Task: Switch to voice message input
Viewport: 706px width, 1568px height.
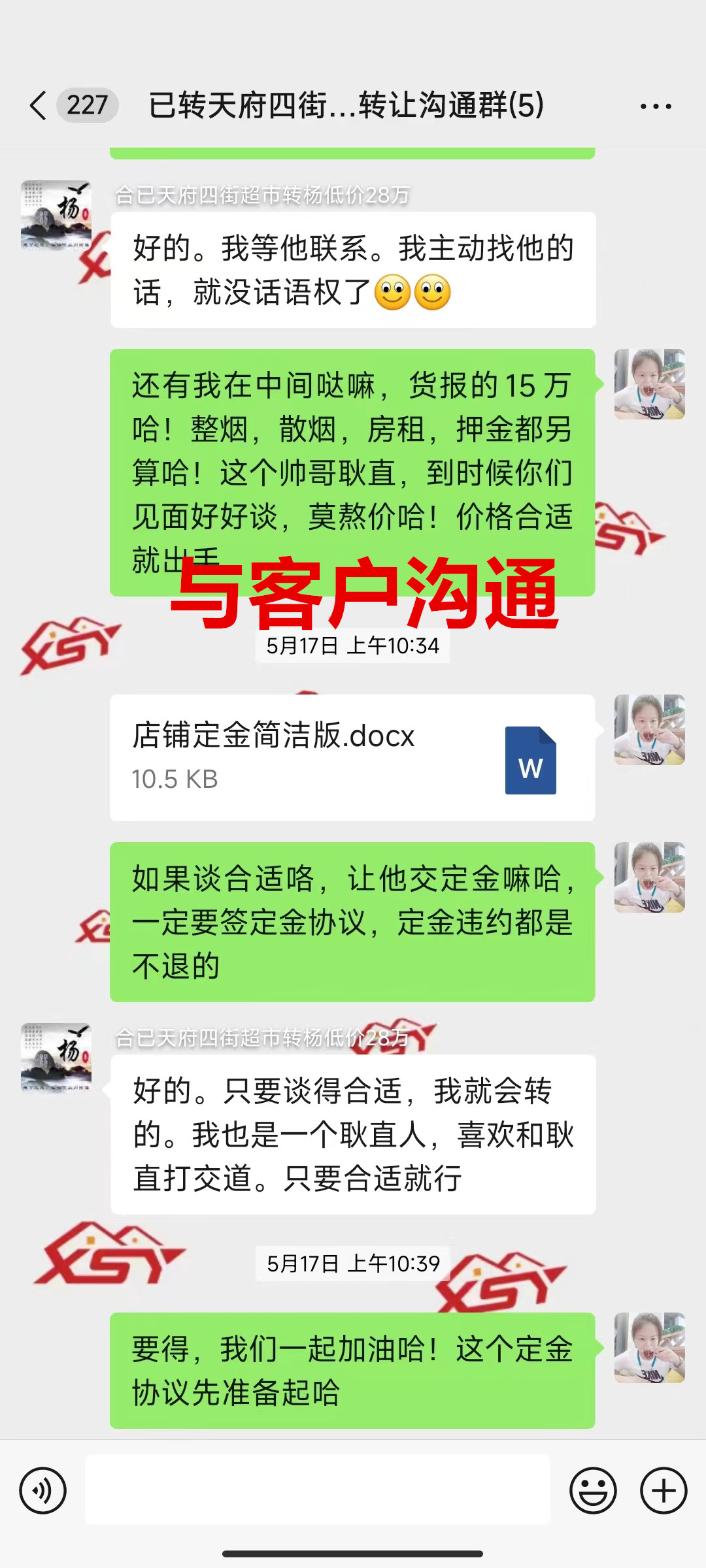Action: (43, 1491)
